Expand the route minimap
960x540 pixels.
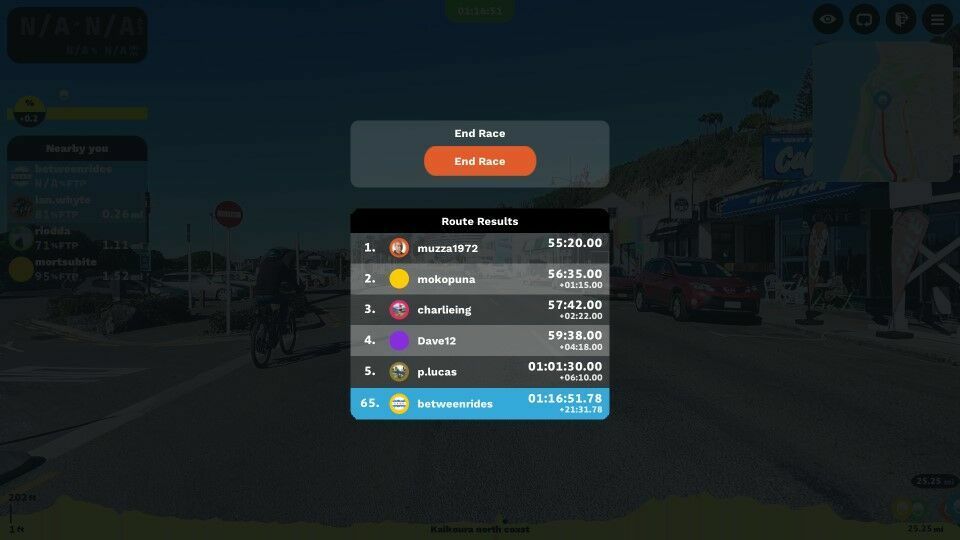click(x=882, y=110)
